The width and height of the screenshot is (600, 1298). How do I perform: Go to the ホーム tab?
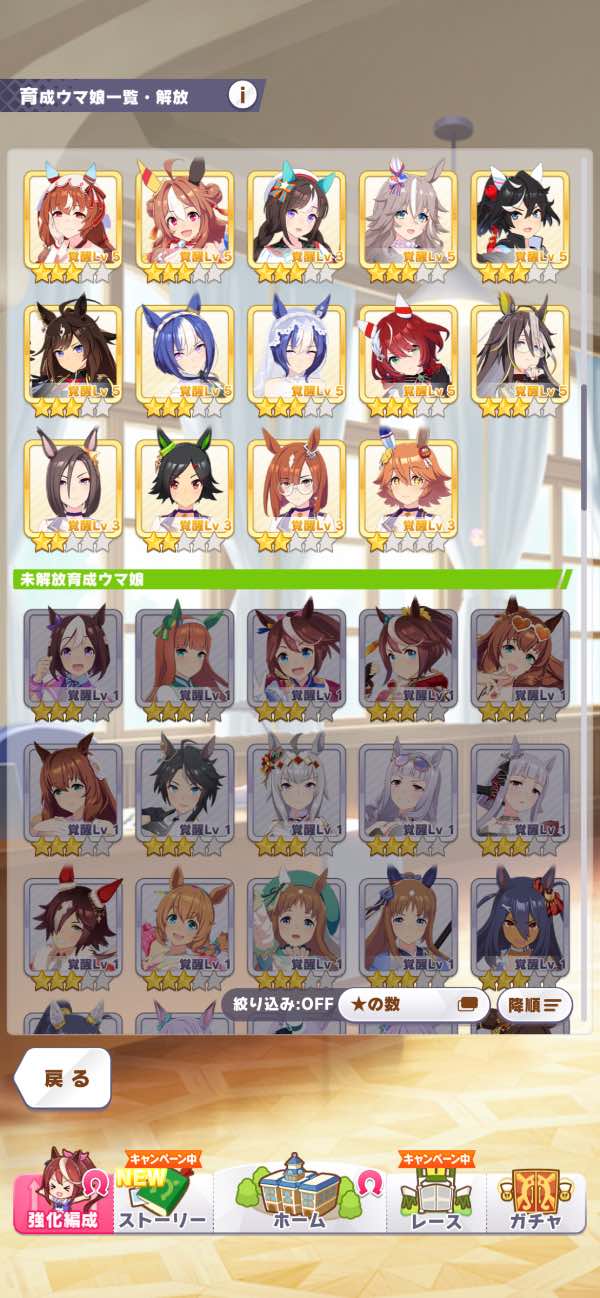click(299, 1194)
